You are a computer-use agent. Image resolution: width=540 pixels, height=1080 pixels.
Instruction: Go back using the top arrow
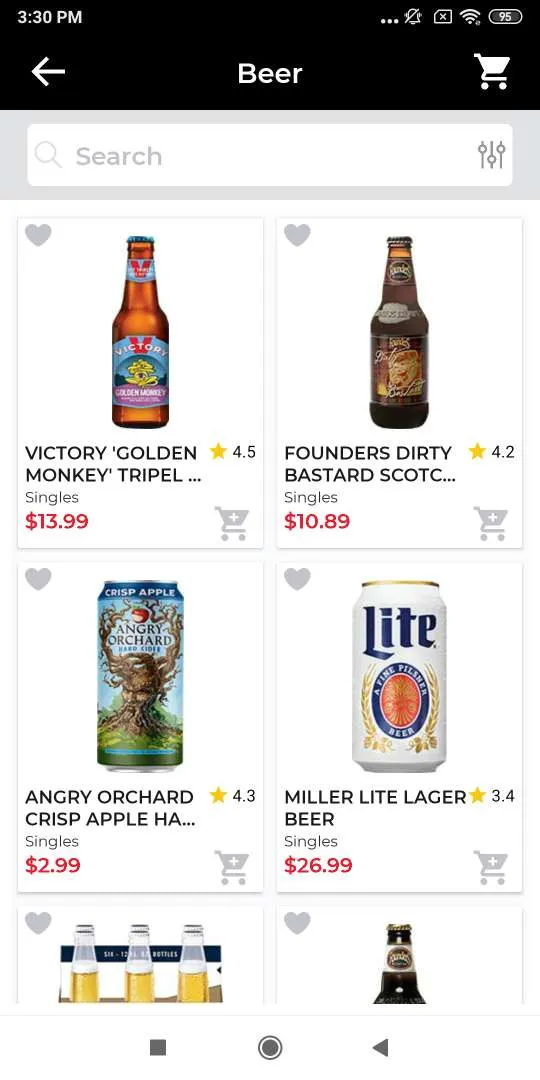pos(48,72)
